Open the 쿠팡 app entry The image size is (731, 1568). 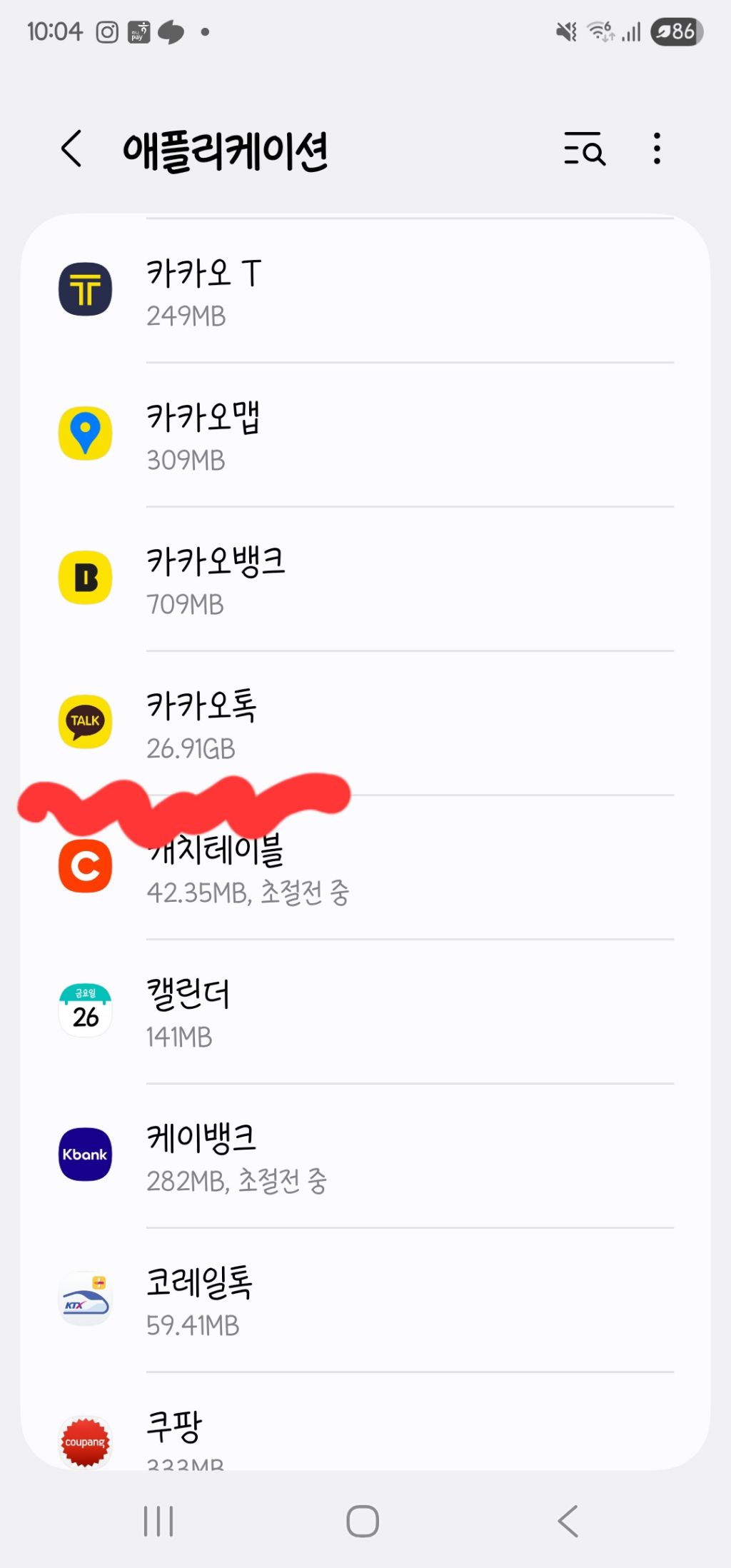coord(365,1435)
